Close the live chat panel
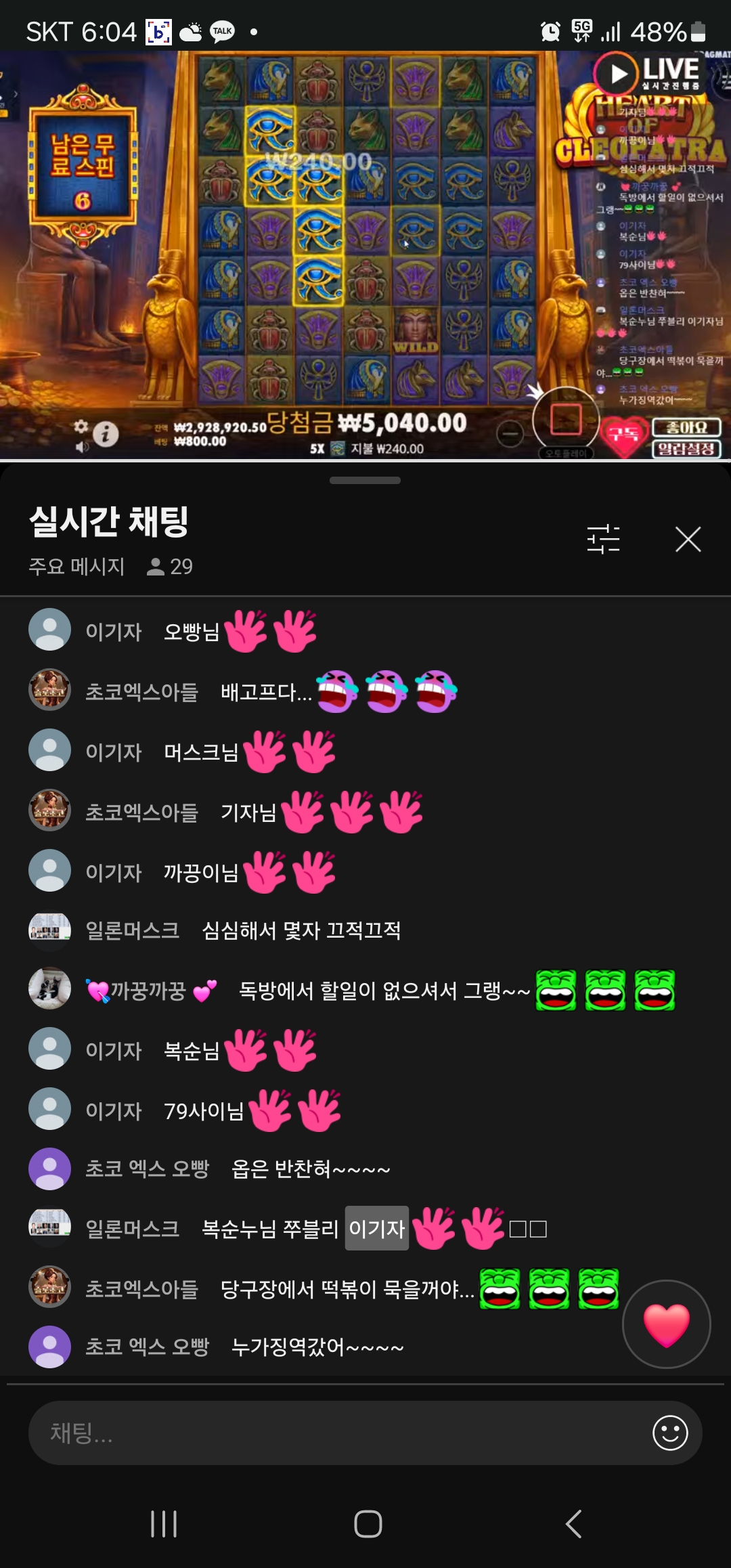 point(688,540)
